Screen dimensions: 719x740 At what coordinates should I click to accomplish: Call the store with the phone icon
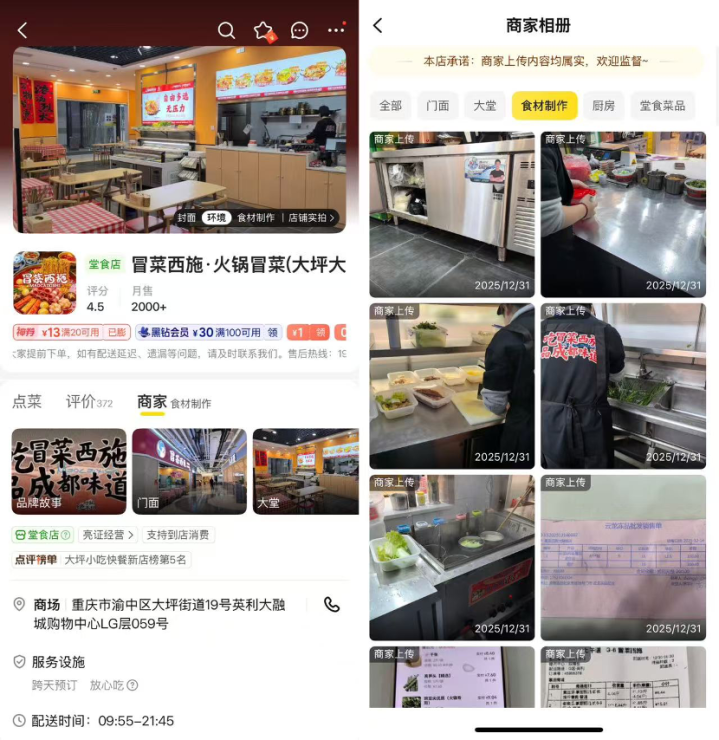click(331, 605)
